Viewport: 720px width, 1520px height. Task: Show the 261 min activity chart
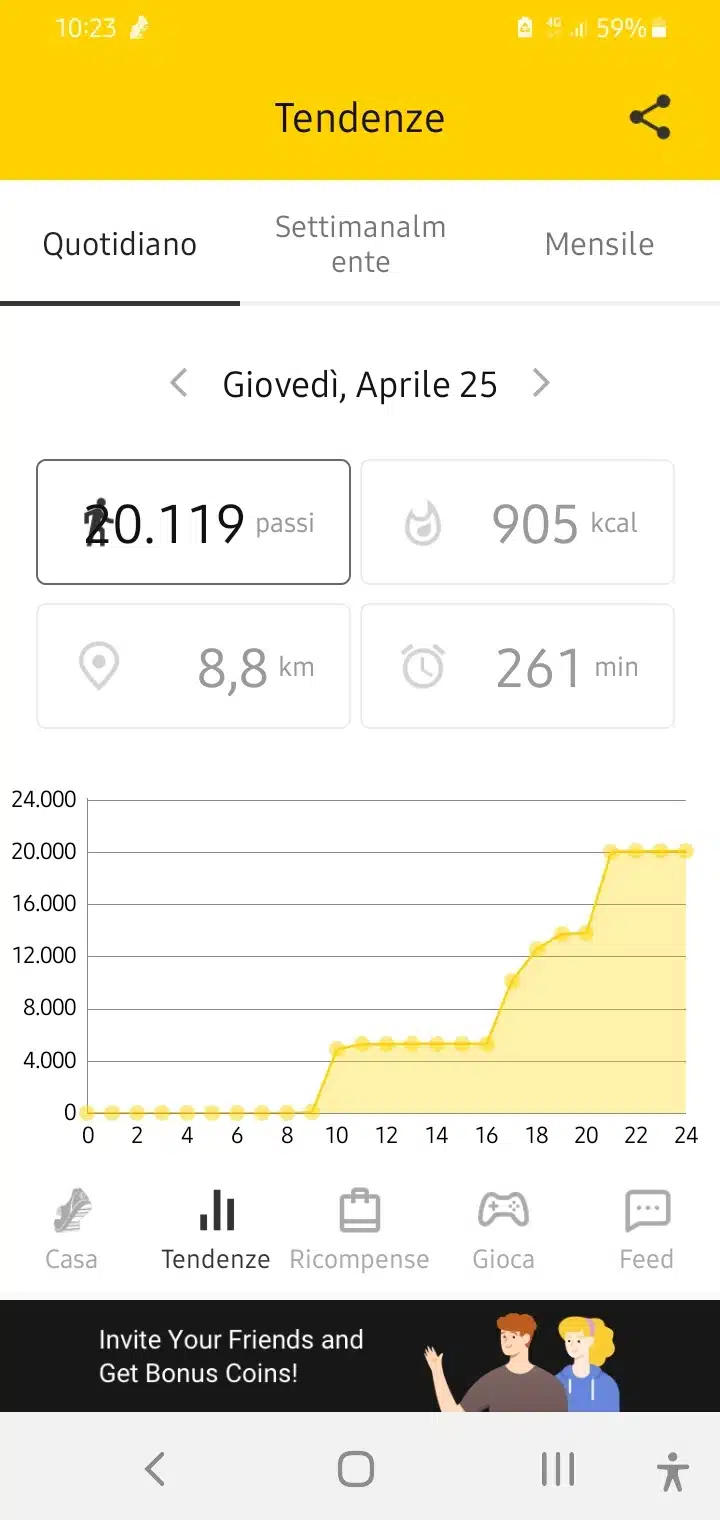517,666
